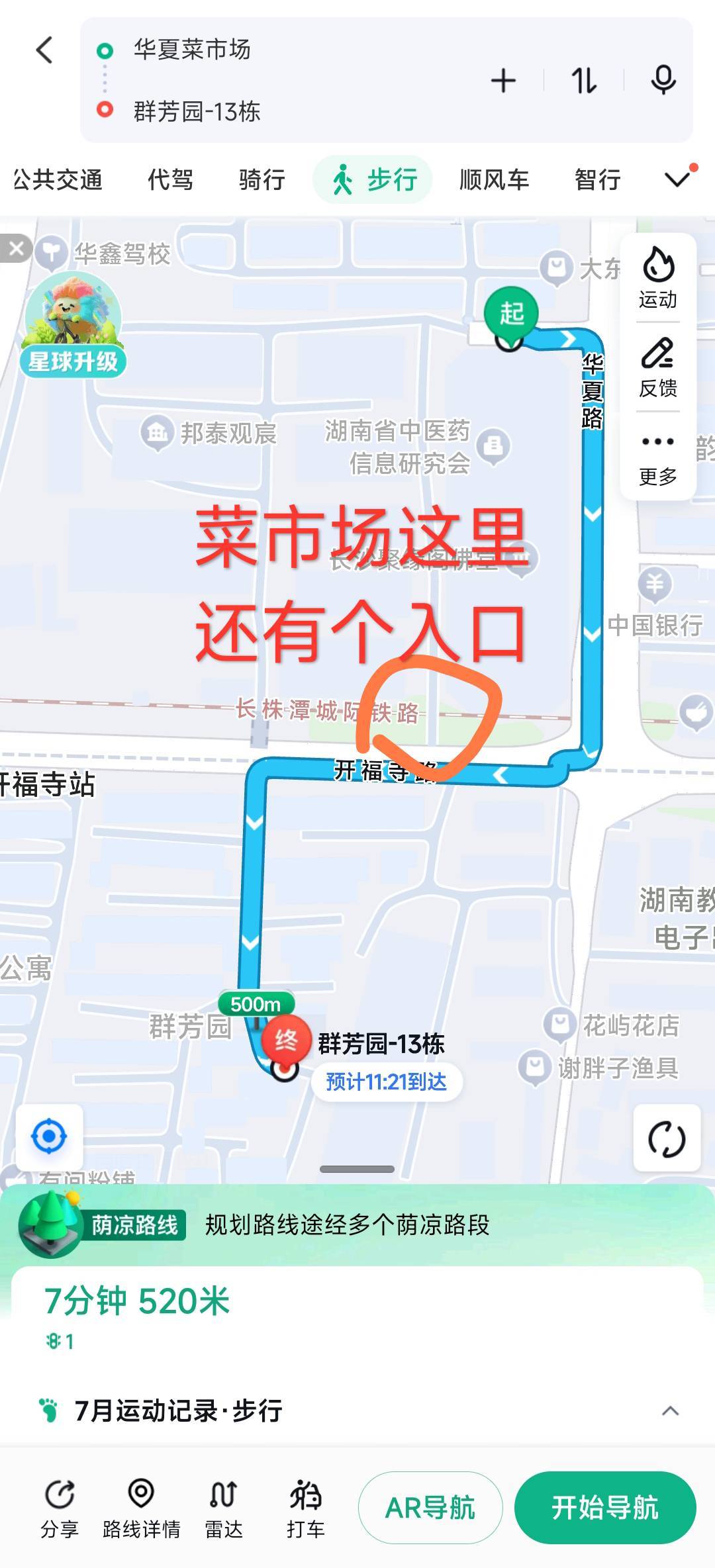
Task: Start navigation with 开始导航
Action: 605,1508
